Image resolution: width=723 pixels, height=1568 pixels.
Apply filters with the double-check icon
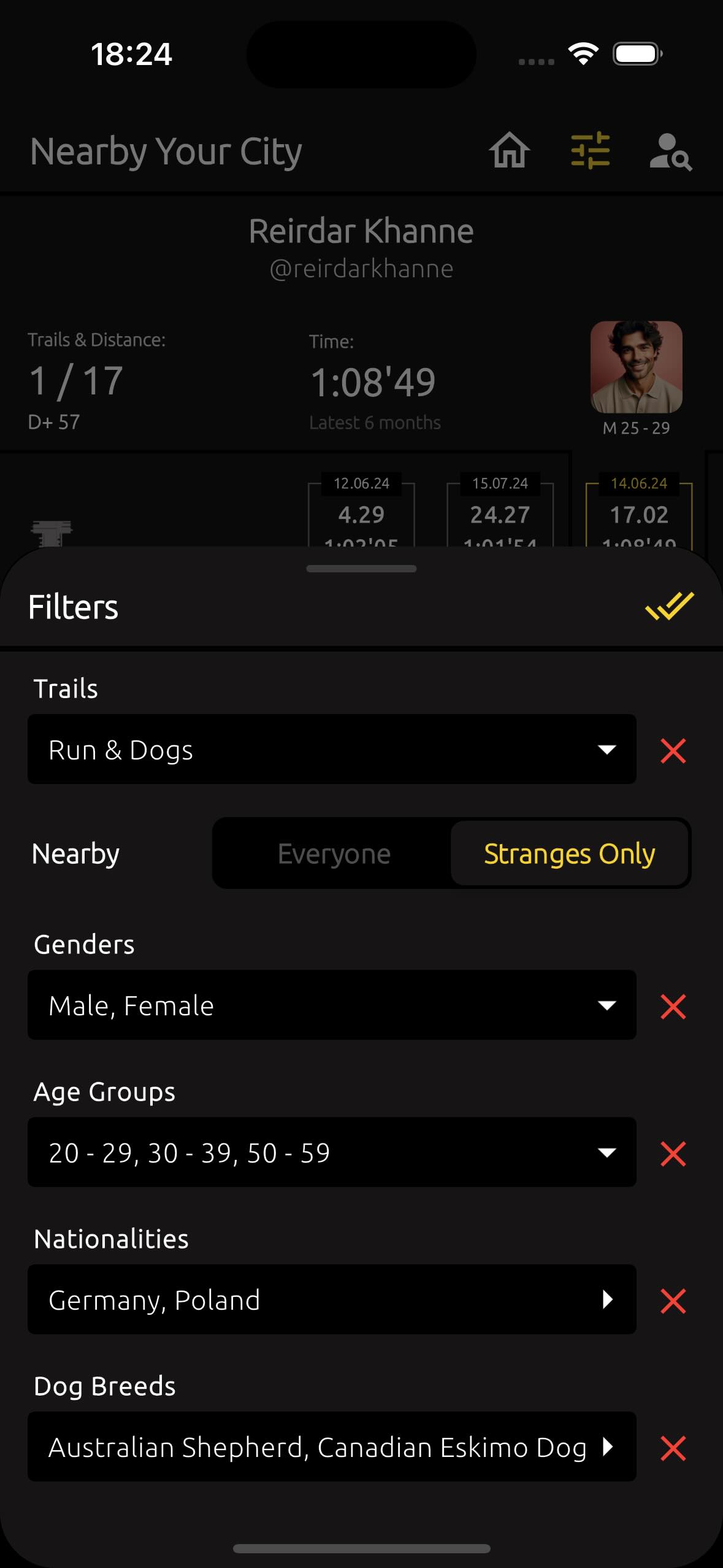coord(669,606)
